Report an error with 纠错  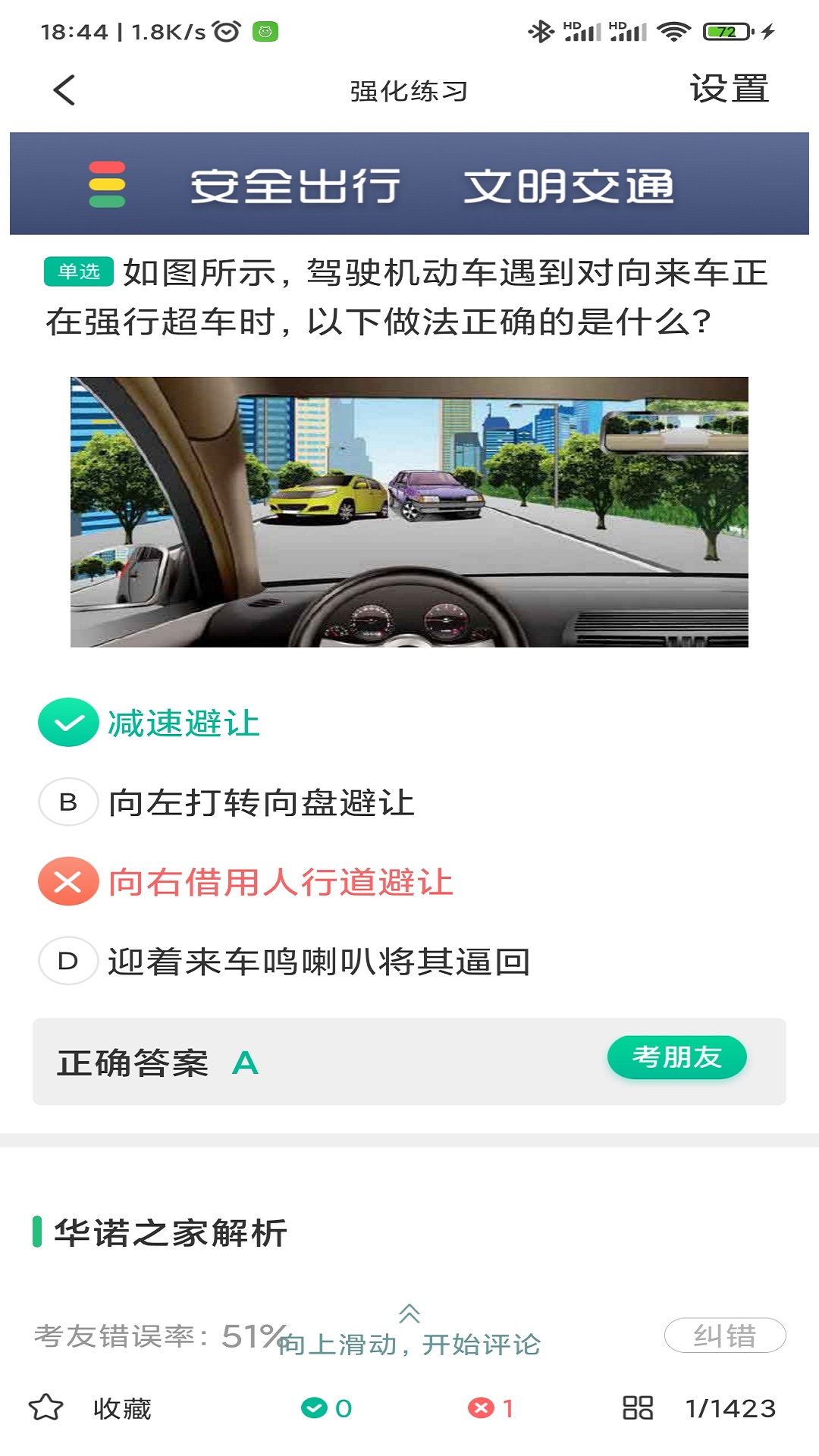click(x=724, y=1335)
